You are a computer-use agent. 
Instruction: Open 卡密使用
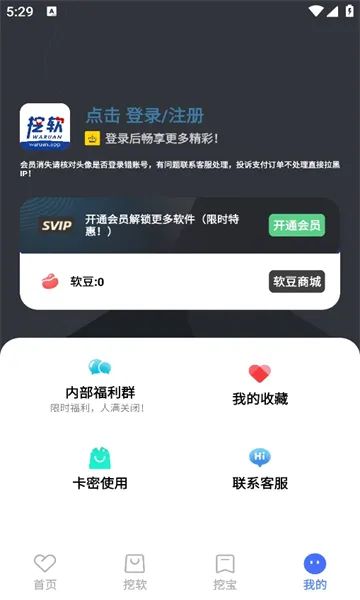(x=100, y=469)
